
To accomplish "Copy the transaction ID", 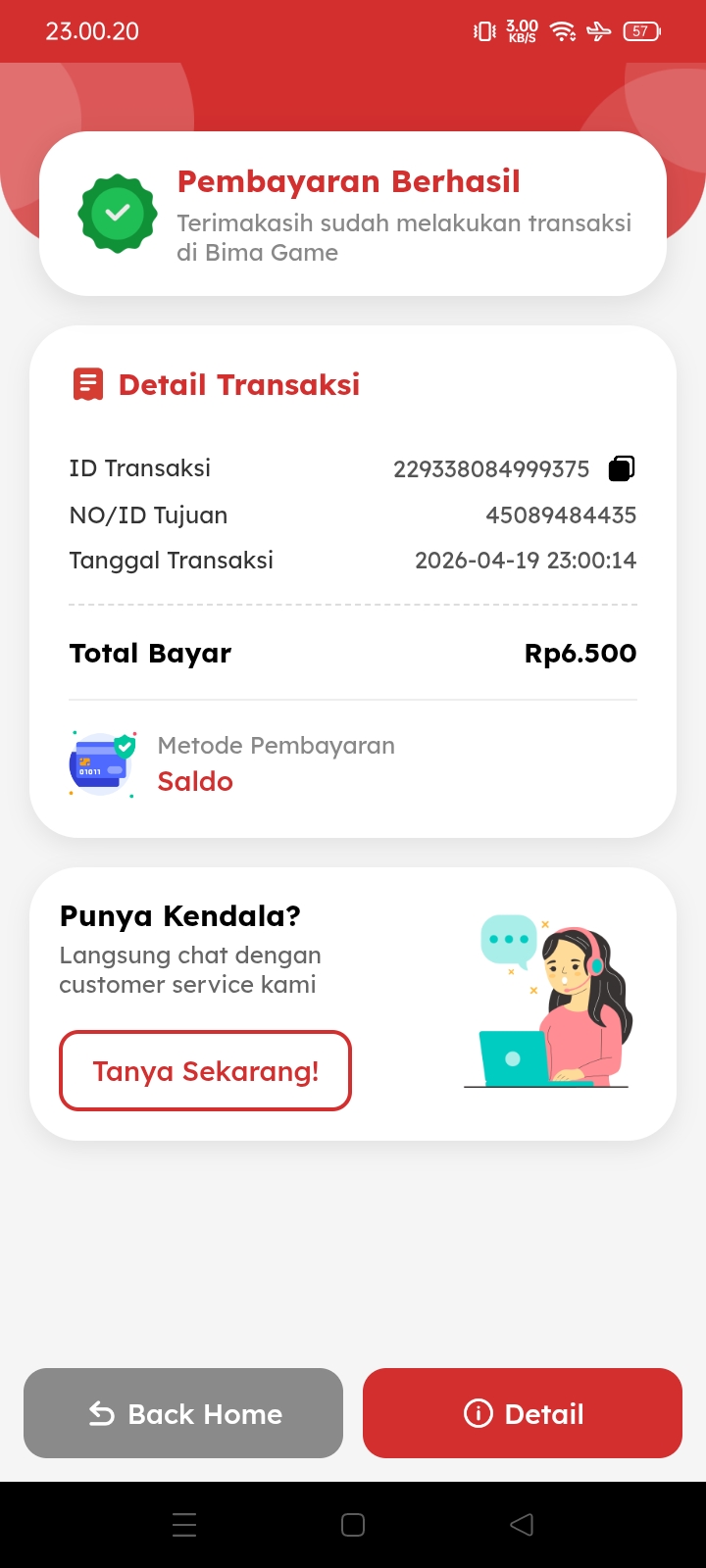I will tap(622, 468).
